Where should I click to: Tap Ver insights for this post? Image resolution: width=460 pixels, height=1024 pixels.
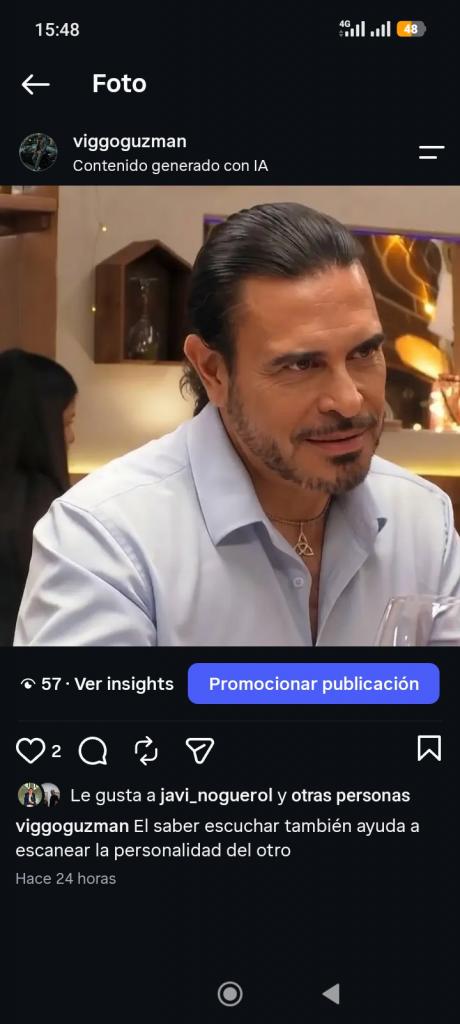click(x=123, y=684)
